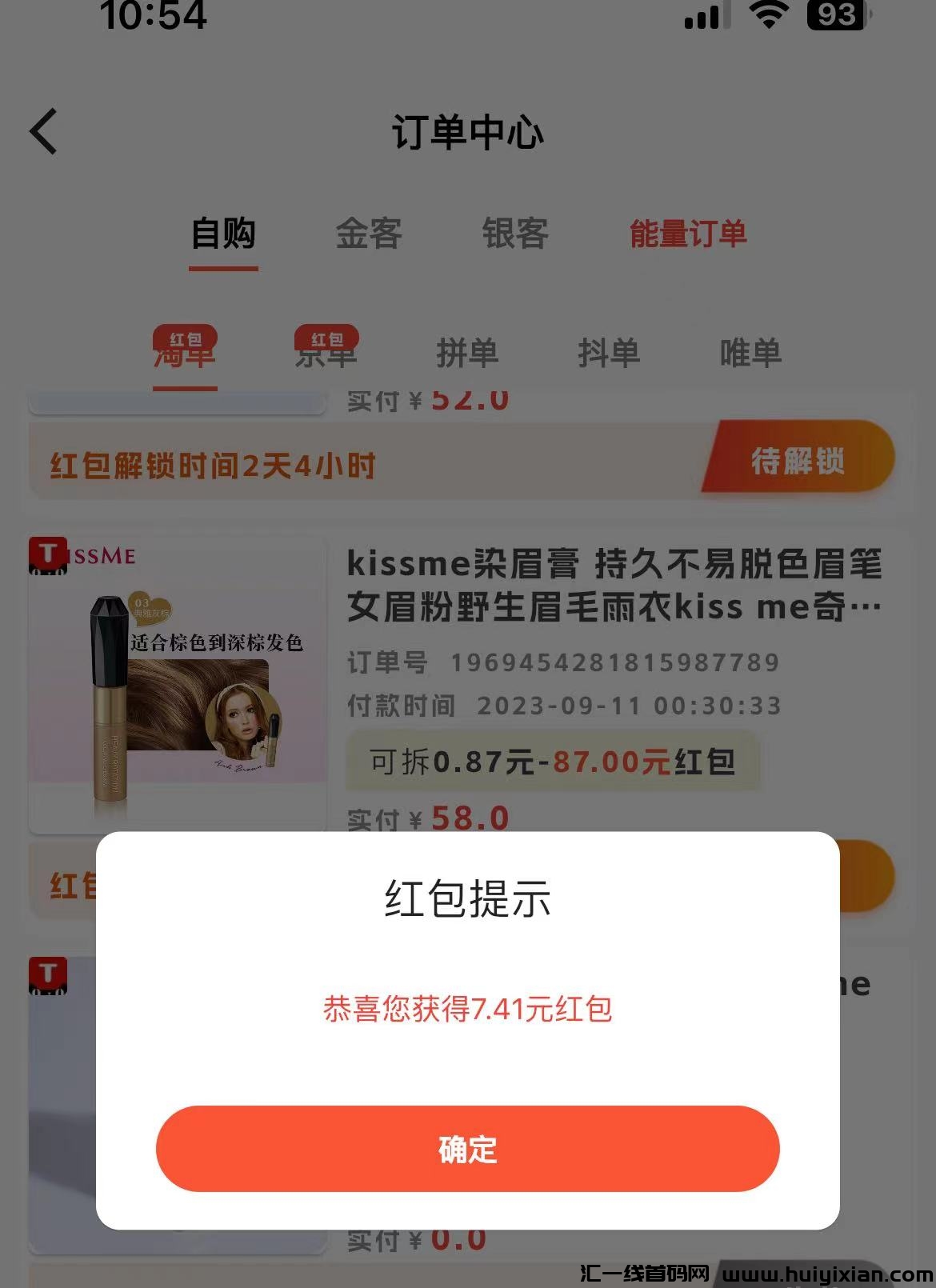Image resolution: width=936 pixels, height=1288 pixels.
Task: Switch back to the 自购 tab
Action: pos(222,235)
